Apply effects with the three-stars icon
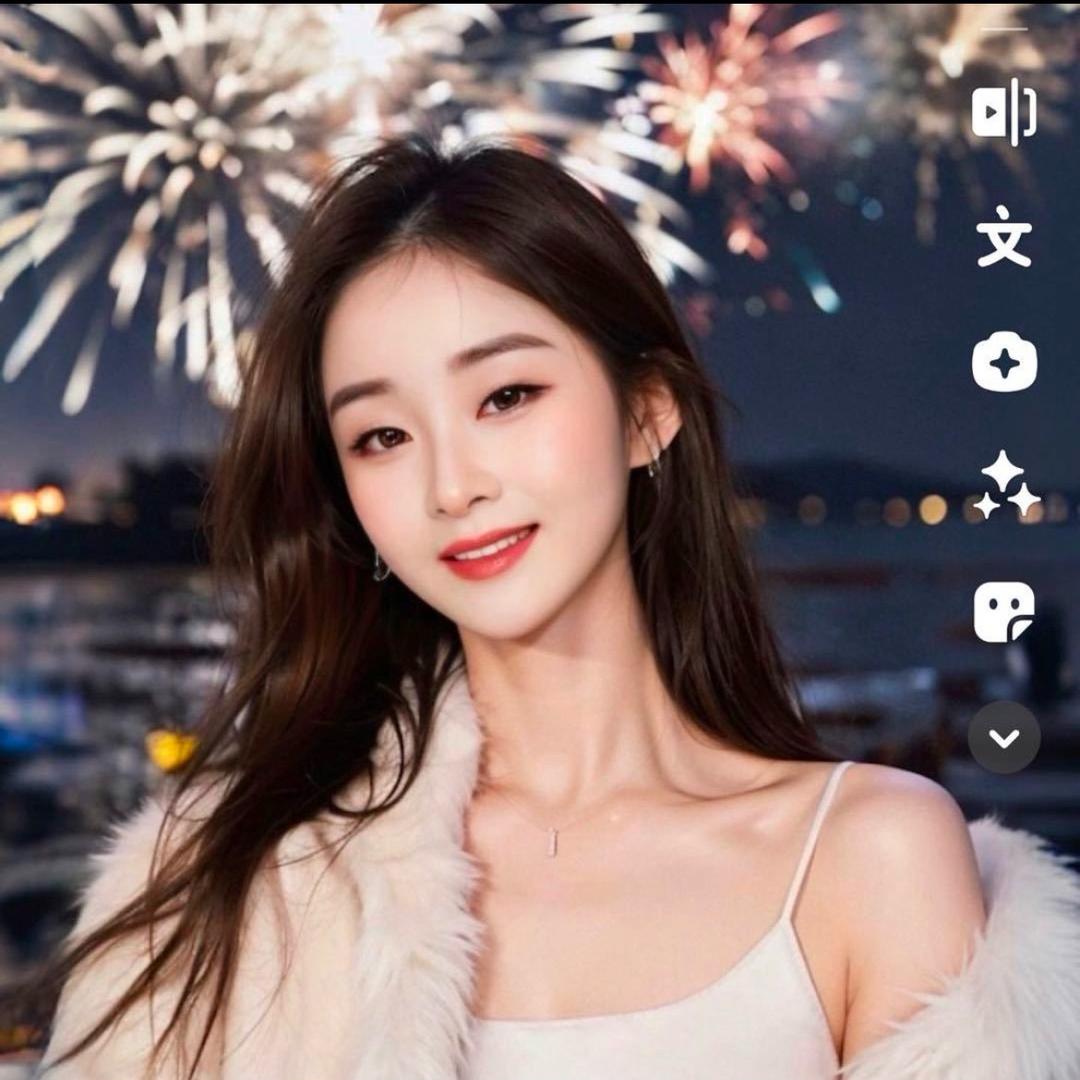The image size is (1080, 1080). point(1009,484)
